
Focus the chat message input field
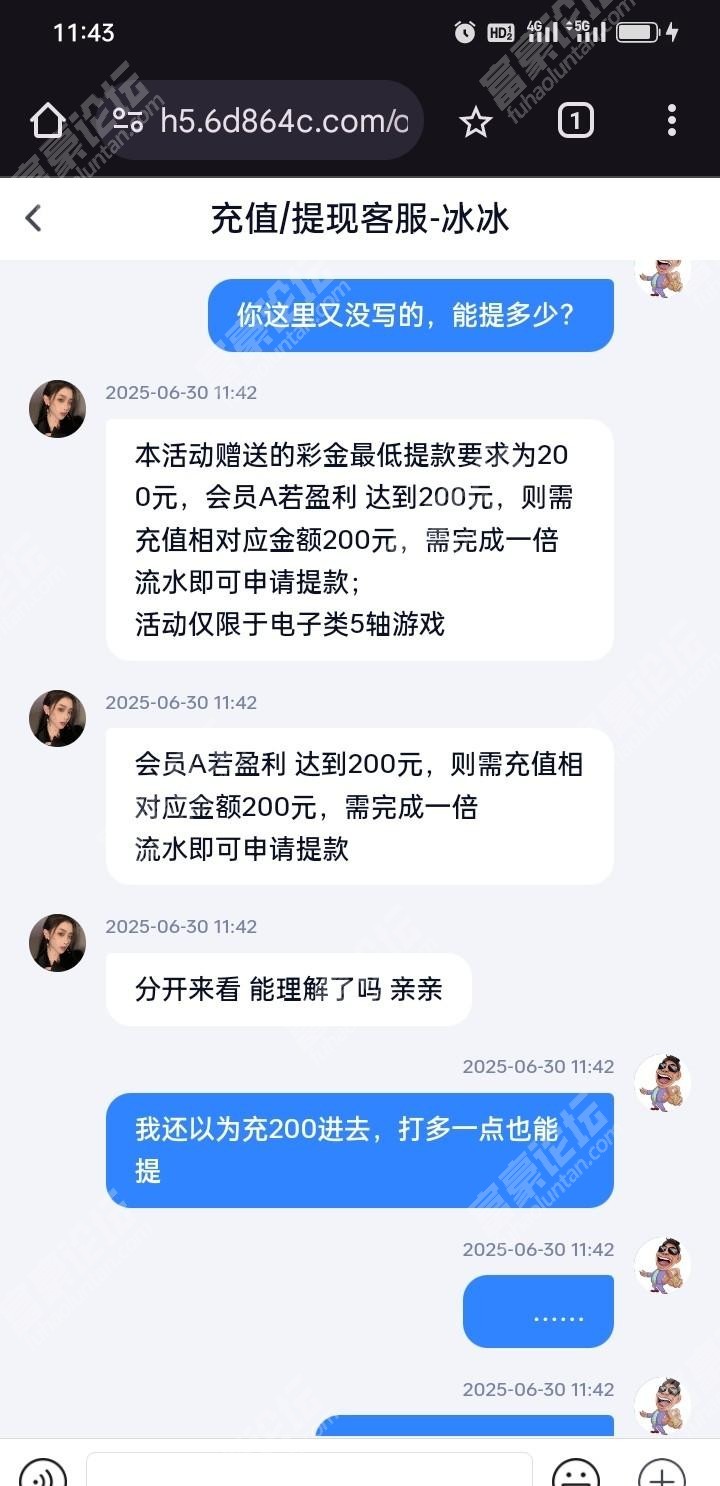click(308, 1471)
